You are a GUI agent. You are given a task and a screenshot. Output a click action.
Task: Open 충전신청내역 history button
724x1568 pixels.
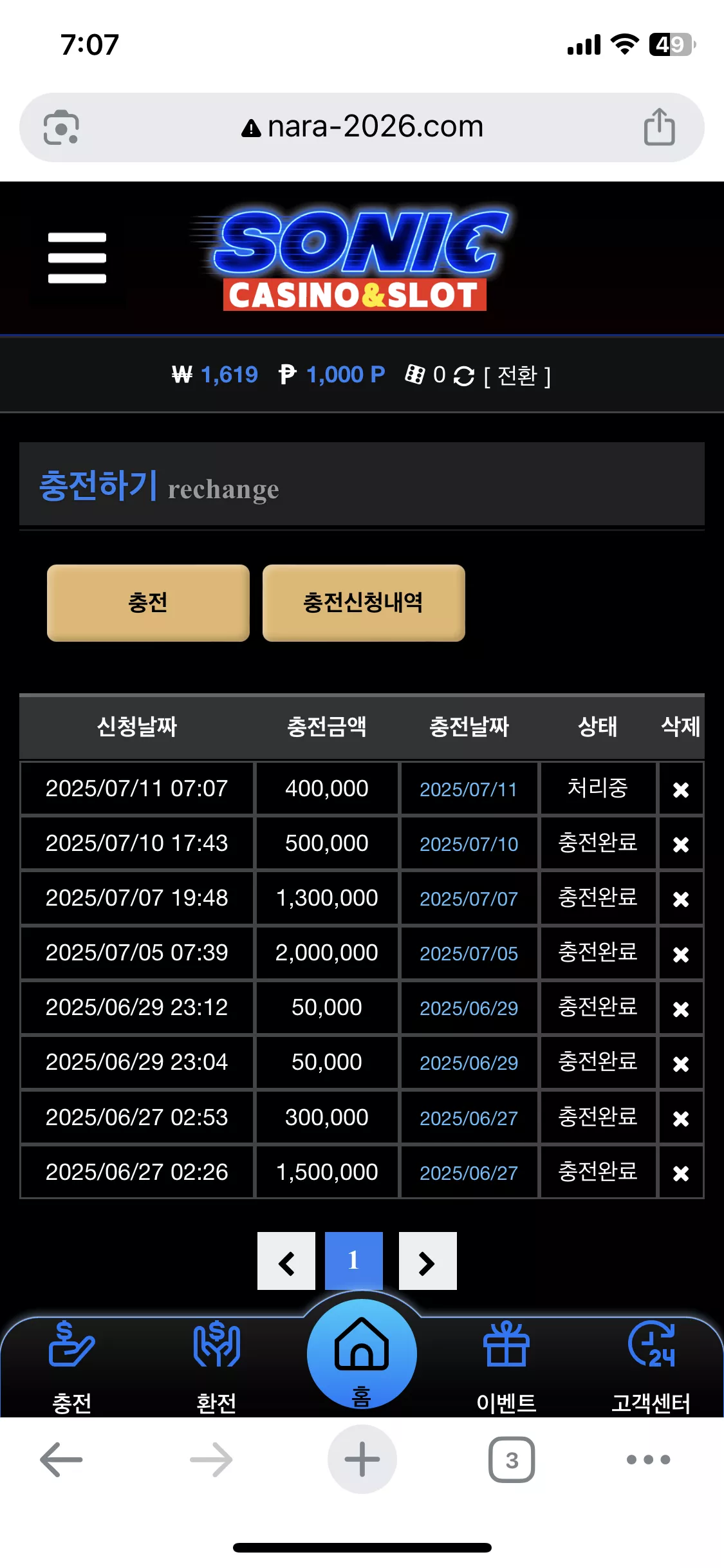coord(364,603)
